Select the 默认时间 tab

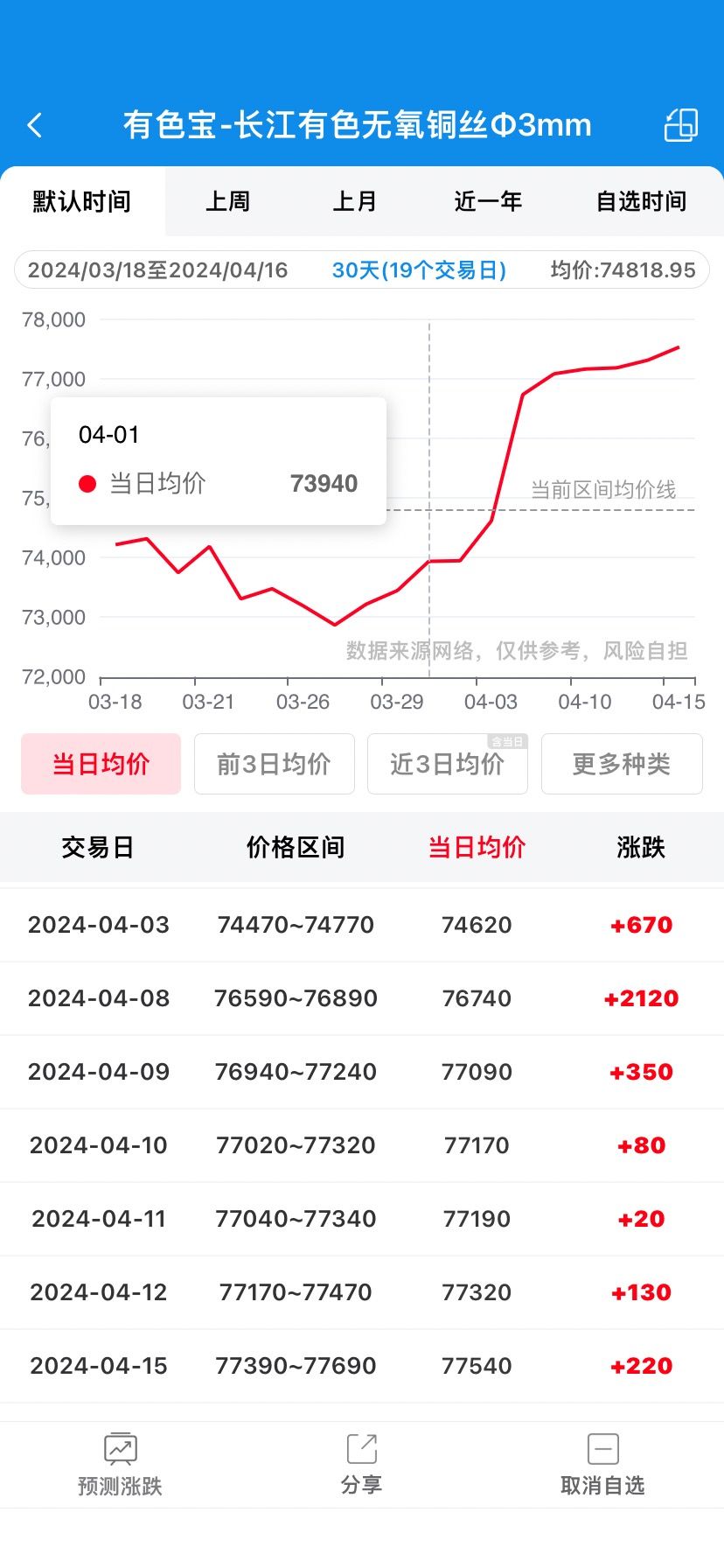click(x=82, y=201)
